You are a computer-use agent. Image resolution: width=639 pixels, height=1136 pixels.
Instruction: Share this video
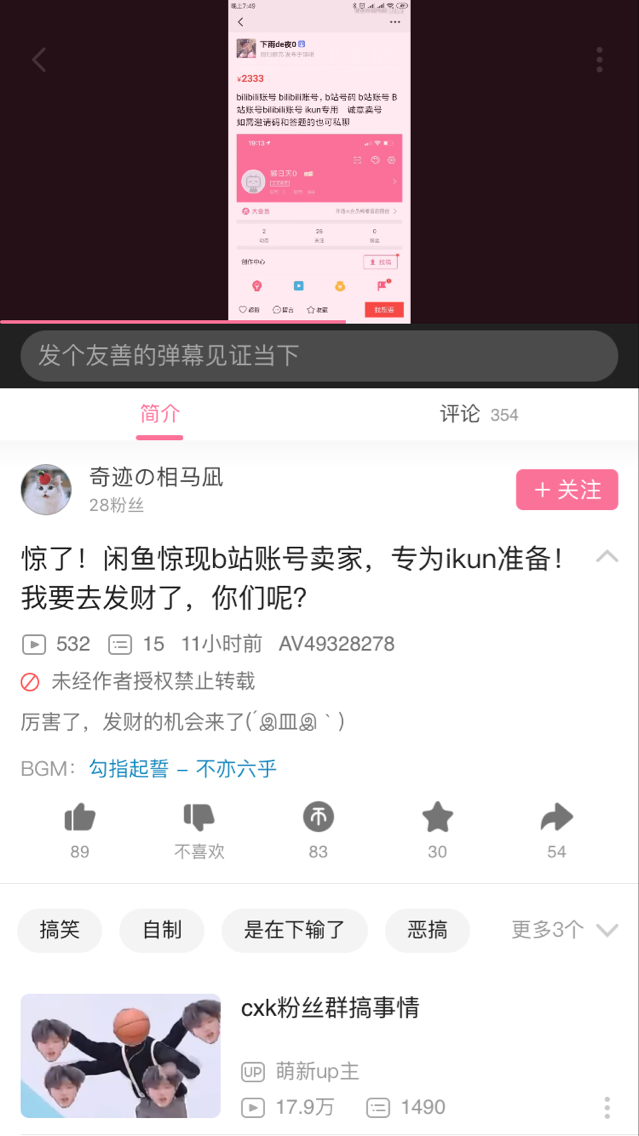coord(556,818)
